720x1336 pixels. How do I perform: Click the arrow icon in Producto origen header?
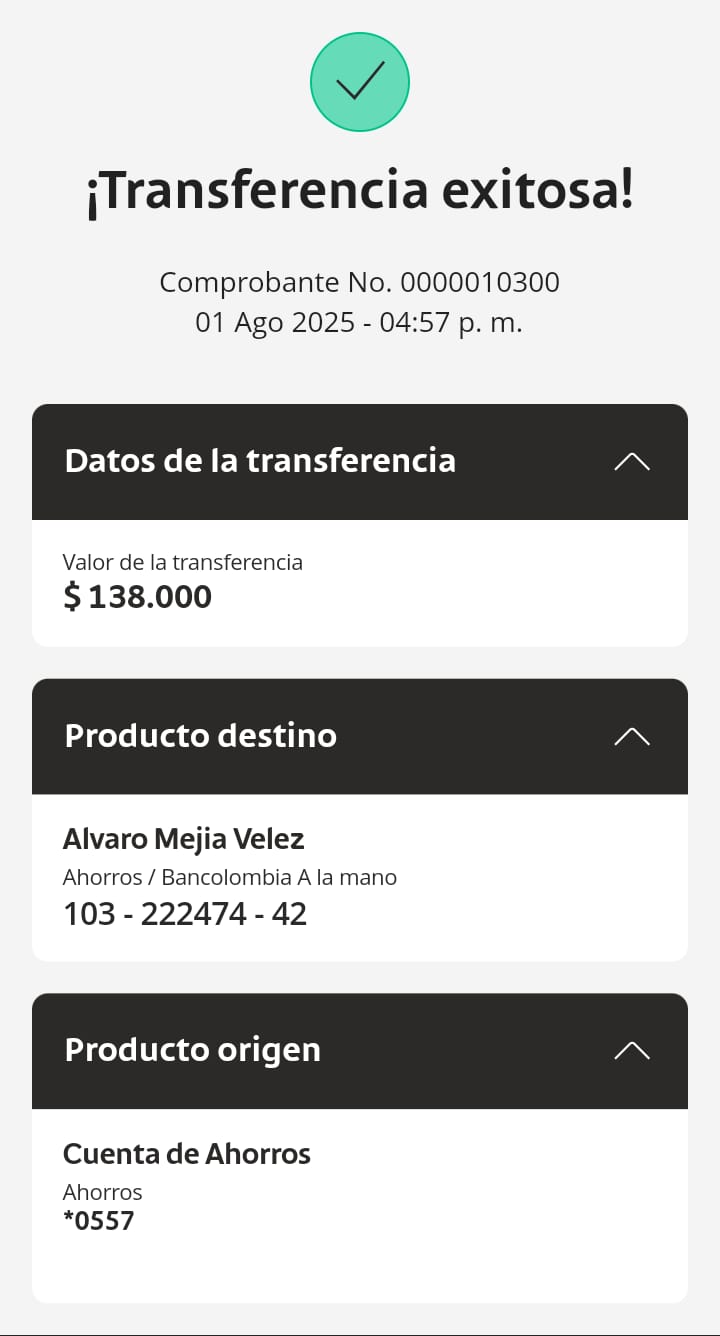(631, 1050)
